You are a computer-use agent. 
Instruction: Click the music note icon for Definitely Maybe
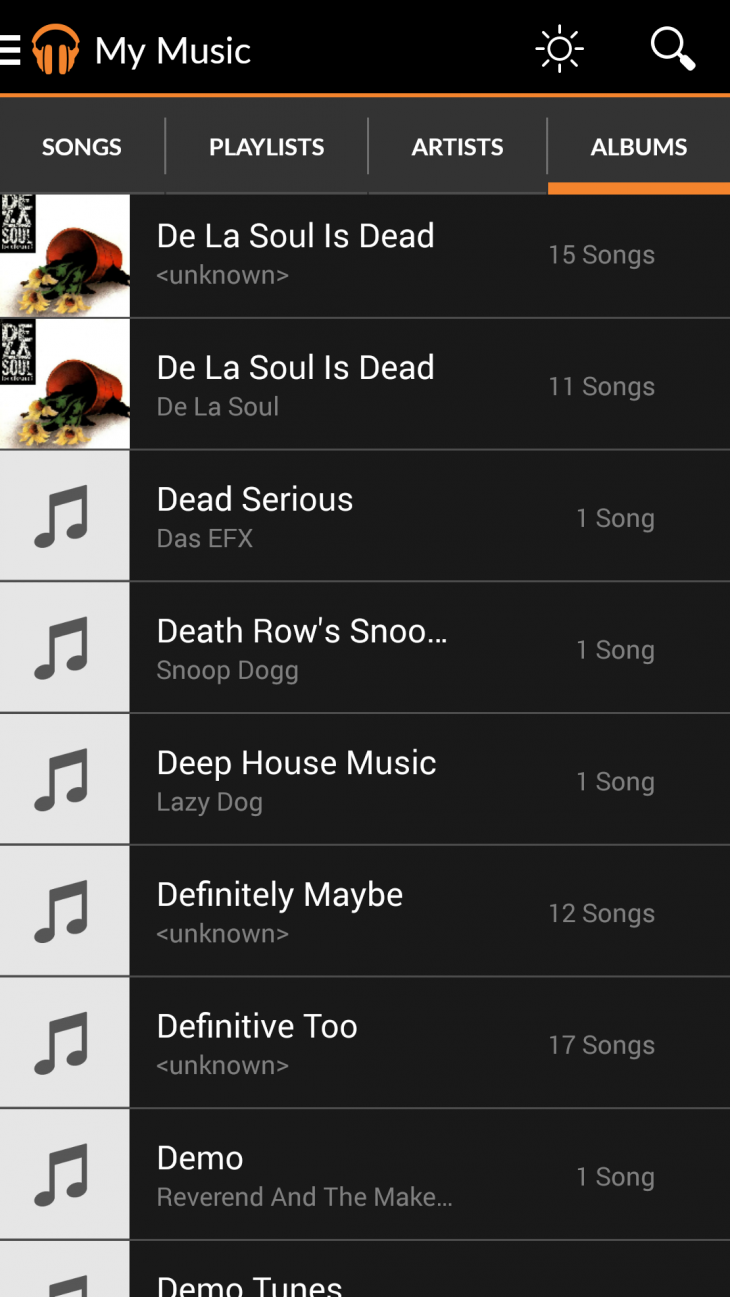(64, 910)
